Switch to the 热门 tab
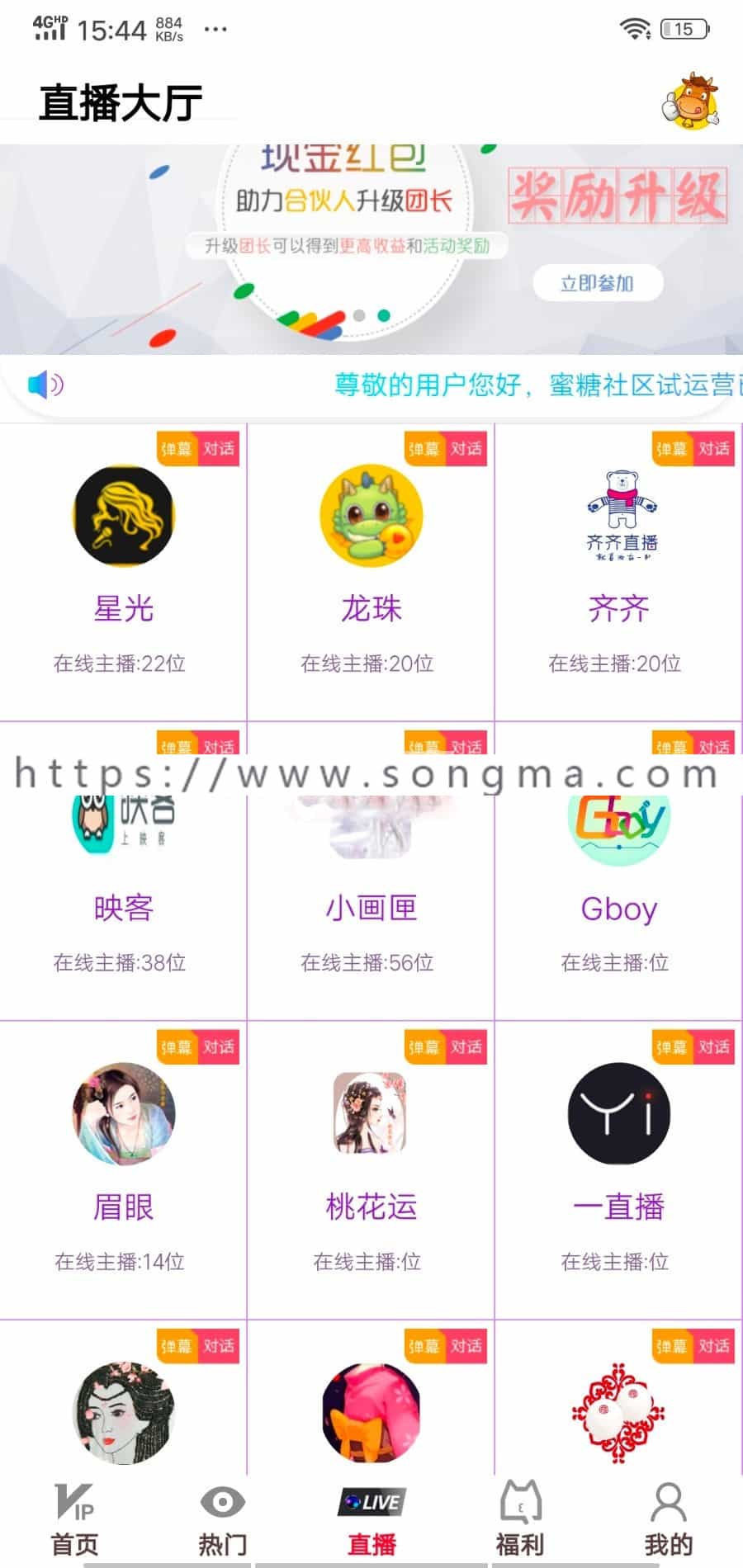The width and height of the screenshot is (743, 1568). [x=223, y=1520]
